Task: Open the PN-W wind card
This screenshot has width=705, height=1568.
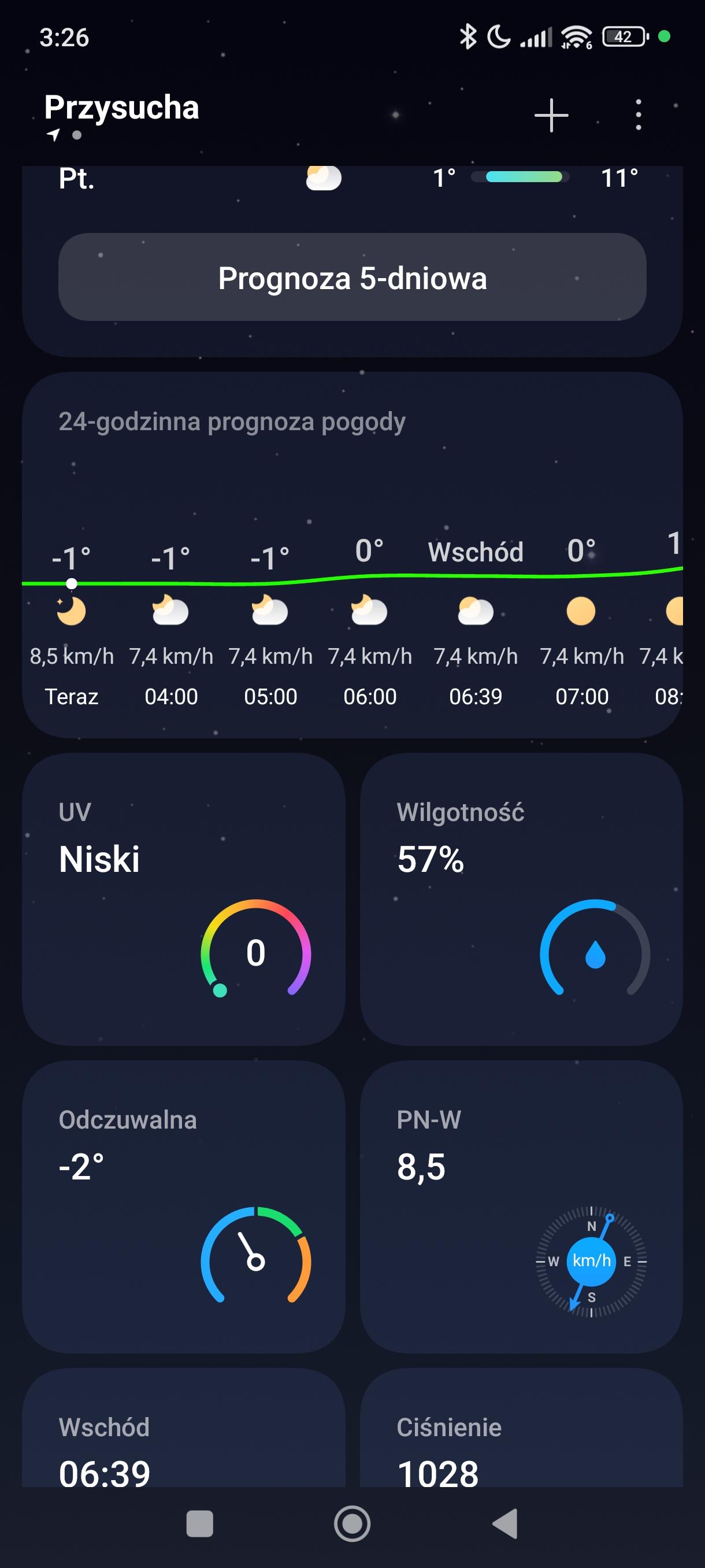Action: pyautogui.click(x=521, y=1207)
